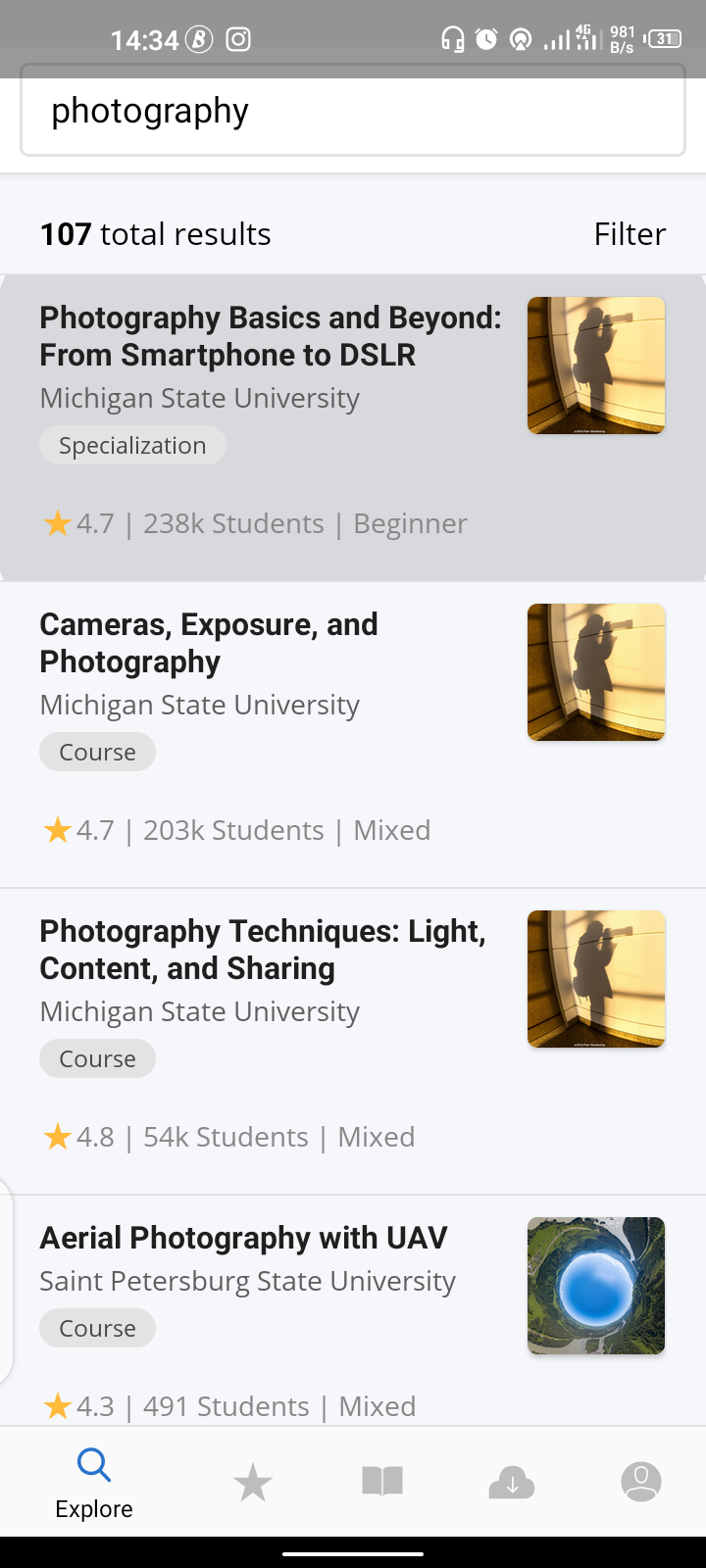Open saved courses via star icon
This screenshot has height=1568, width=706.
click(252, 1482)
